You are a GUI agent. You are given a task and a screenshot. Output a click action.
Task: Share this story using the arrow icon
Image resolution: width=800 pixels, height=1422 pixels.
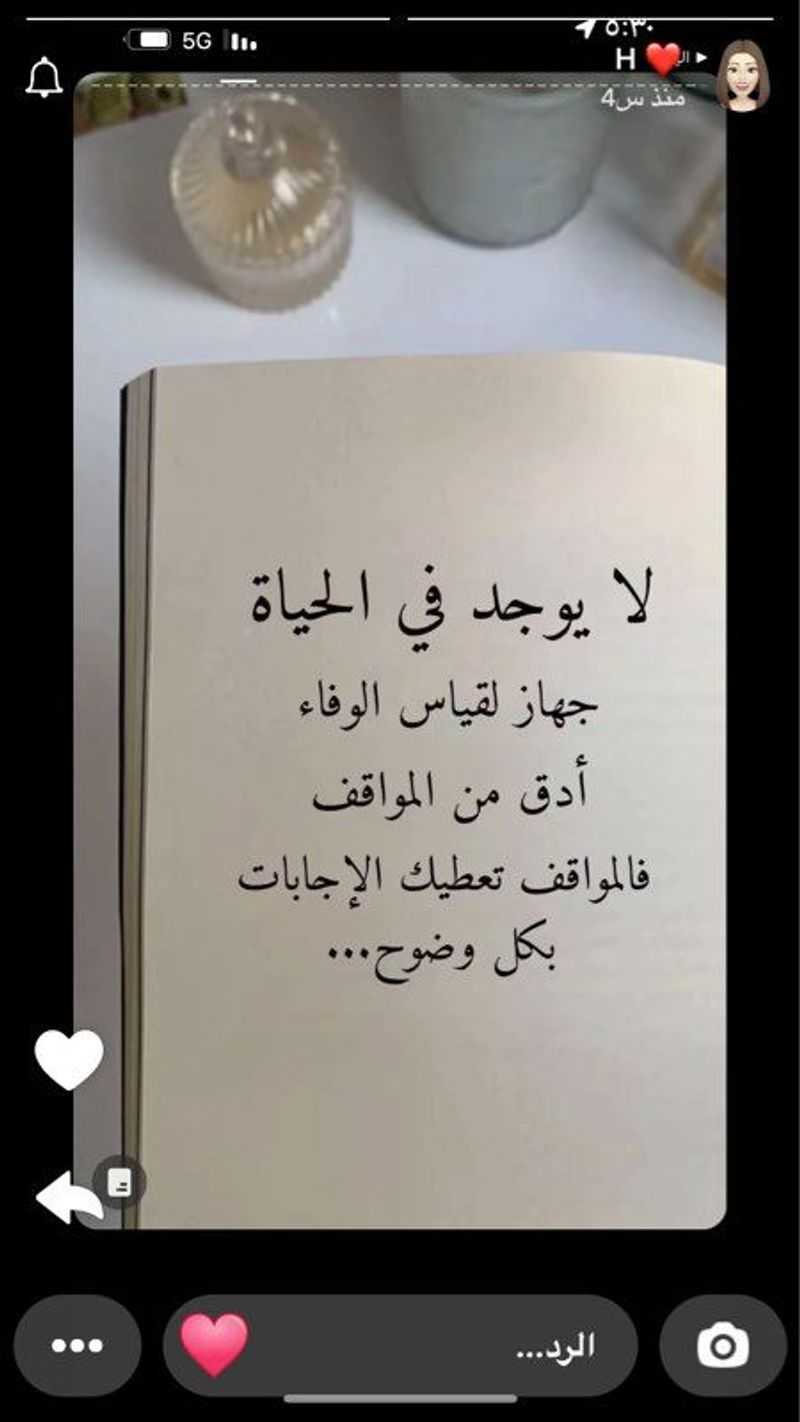(x=68, y=1197)
